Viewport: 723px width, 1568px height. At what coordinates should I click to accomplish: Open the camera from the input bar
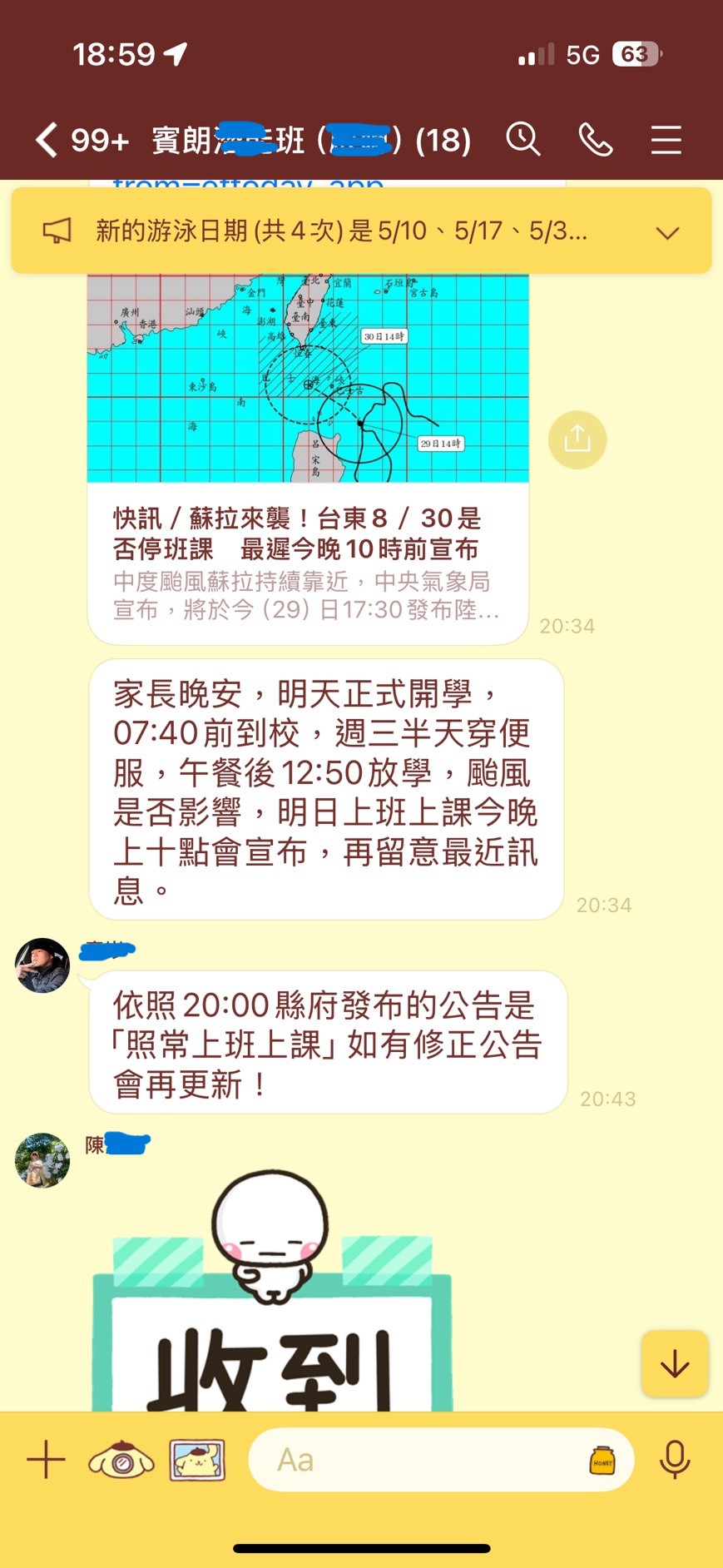click(121, 1461)
